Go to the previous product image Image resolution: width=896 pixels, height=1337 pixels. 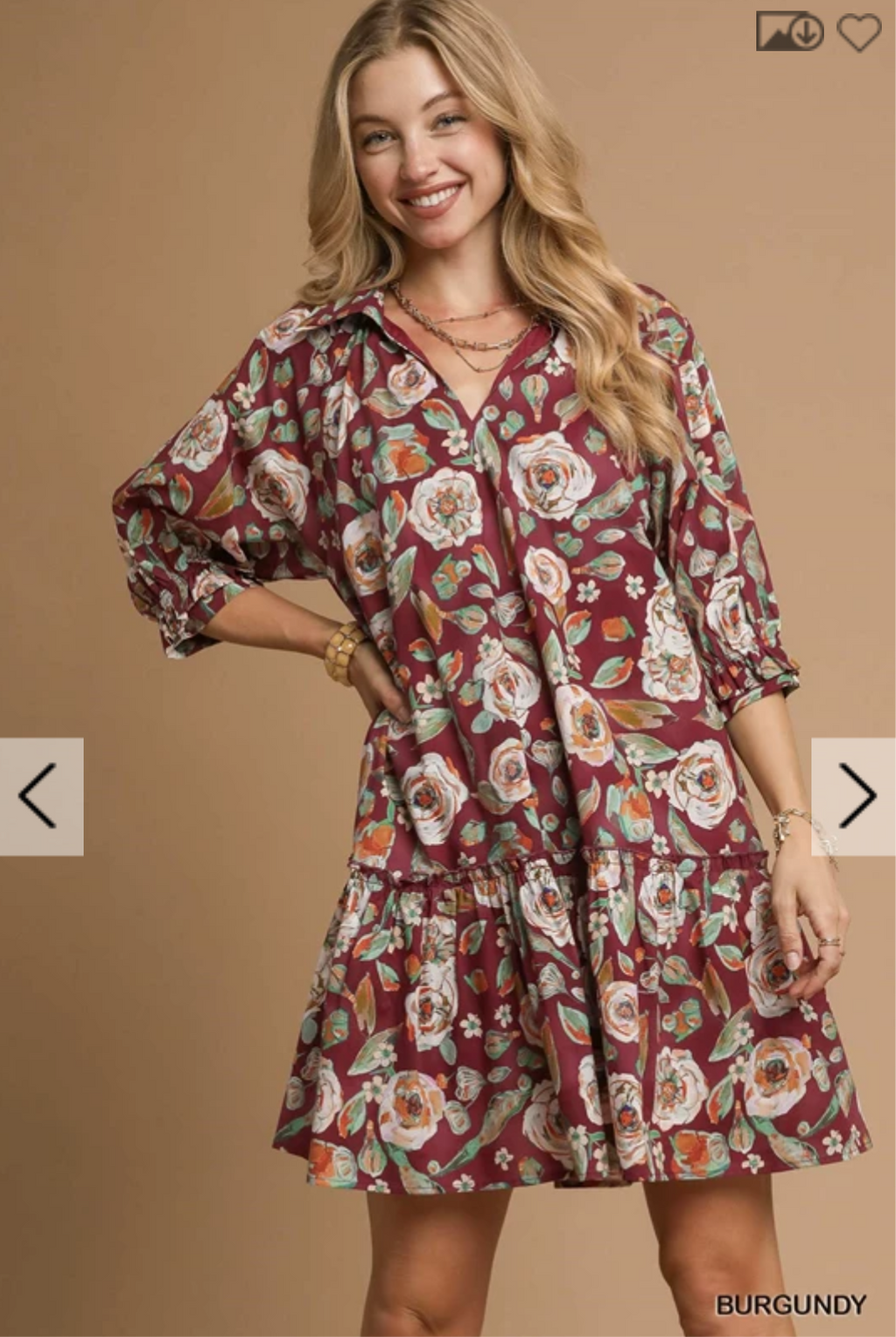[x=40, y=795]
